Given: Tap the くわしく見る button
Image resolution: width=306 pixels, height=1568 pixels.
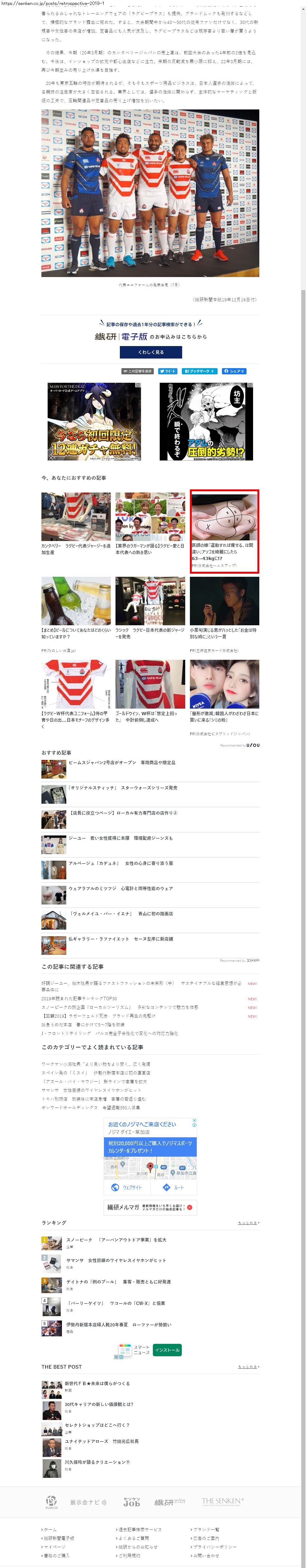Looking at the screenshot, I should pyautogui.click(x=151, y=352).
